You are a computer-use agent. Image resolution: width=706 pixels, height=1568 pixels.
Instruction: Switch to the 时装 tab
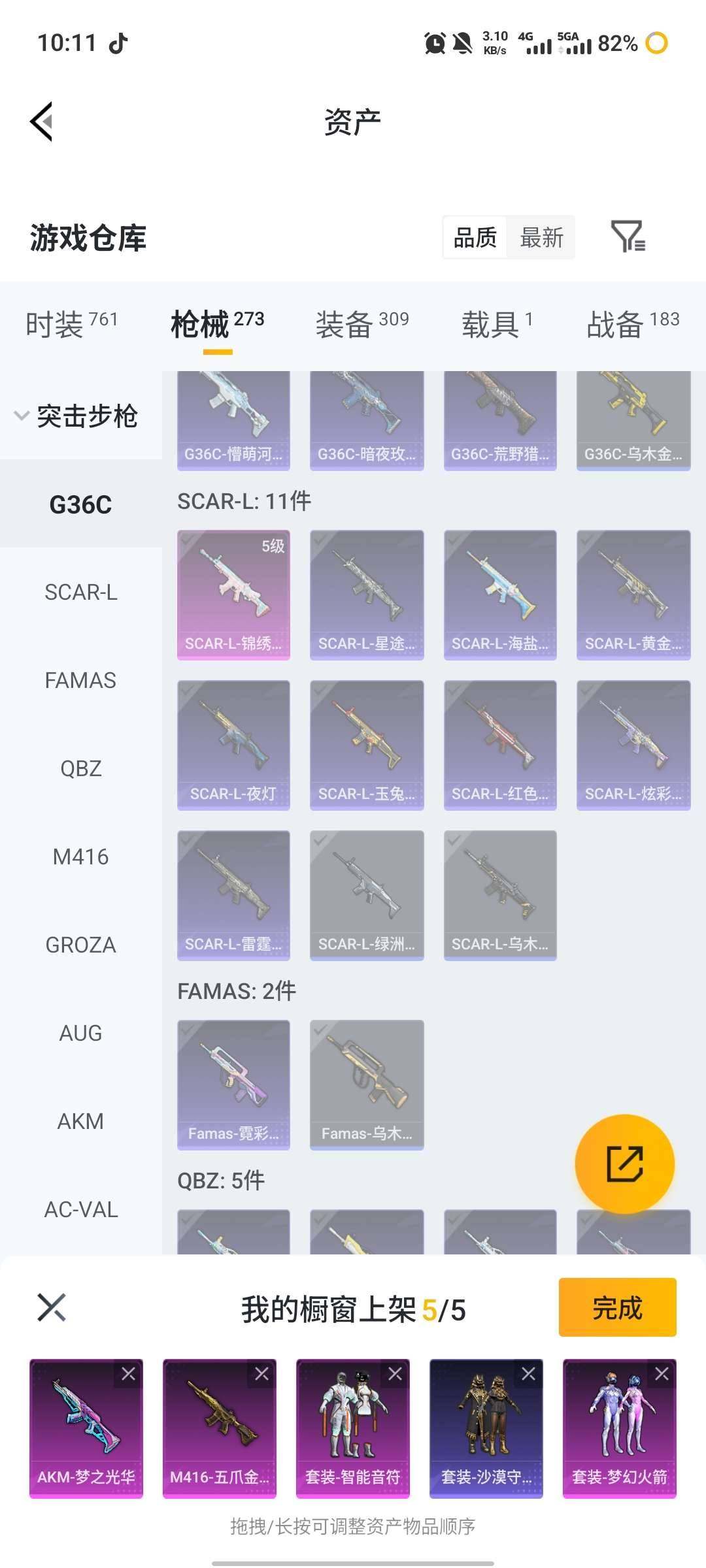point(71,323)
